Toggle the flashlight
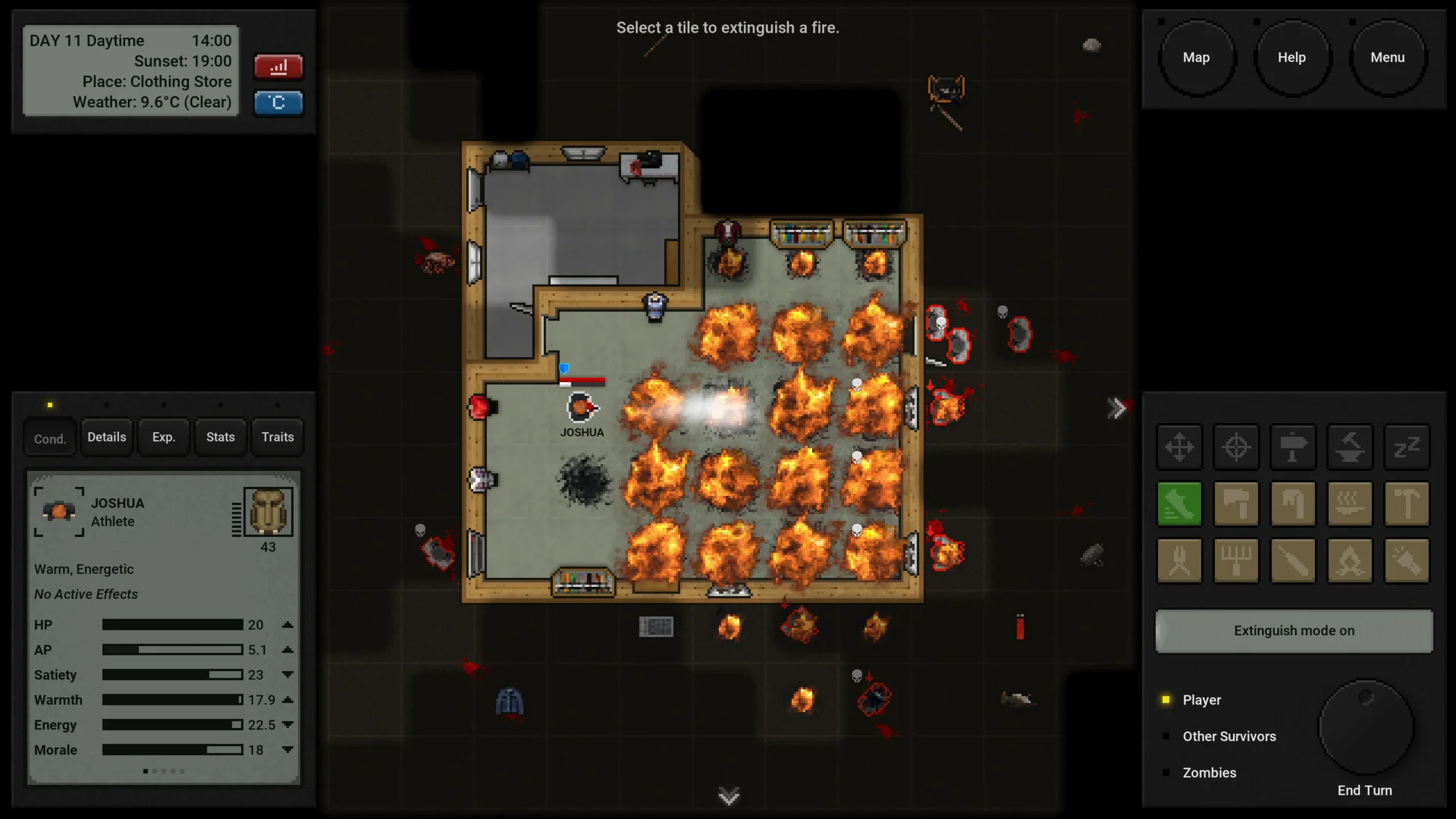The image size is (1456, 819). [1407, 561]
